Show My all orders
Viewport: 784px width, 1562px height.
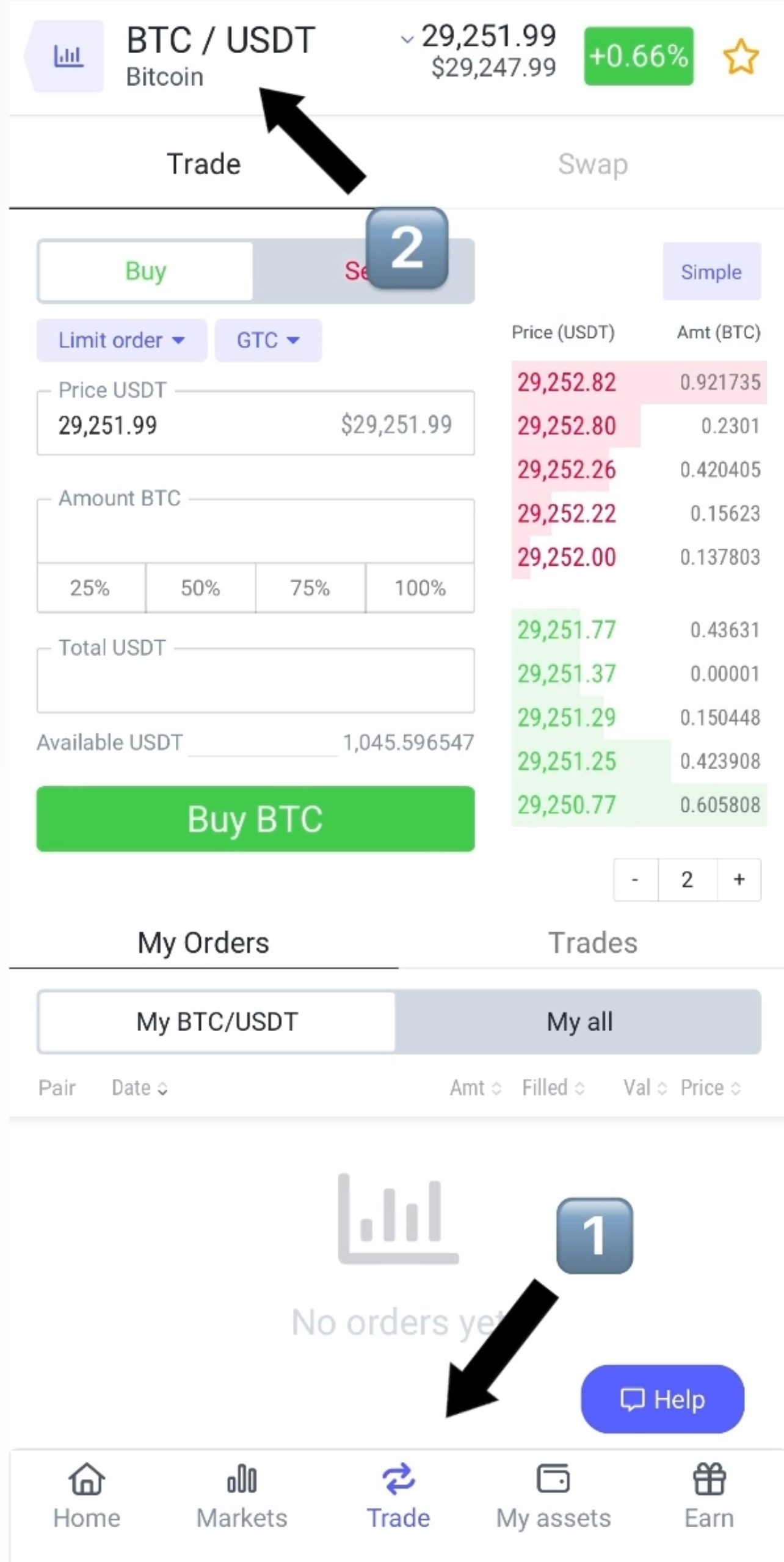pyautogui.click(x=579, y=1021)
